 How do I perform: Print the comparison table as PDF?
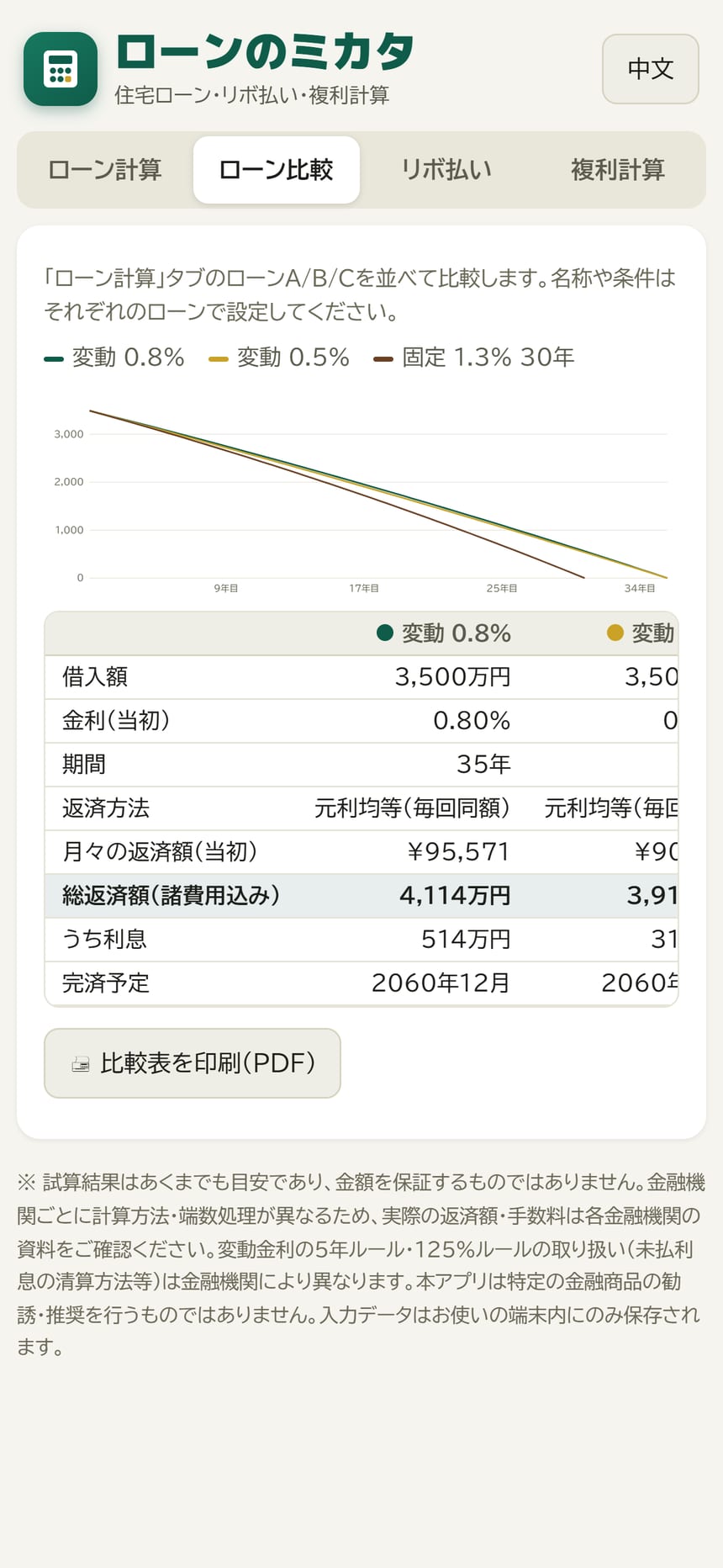pyautogui.click(x=193, y=1063)
